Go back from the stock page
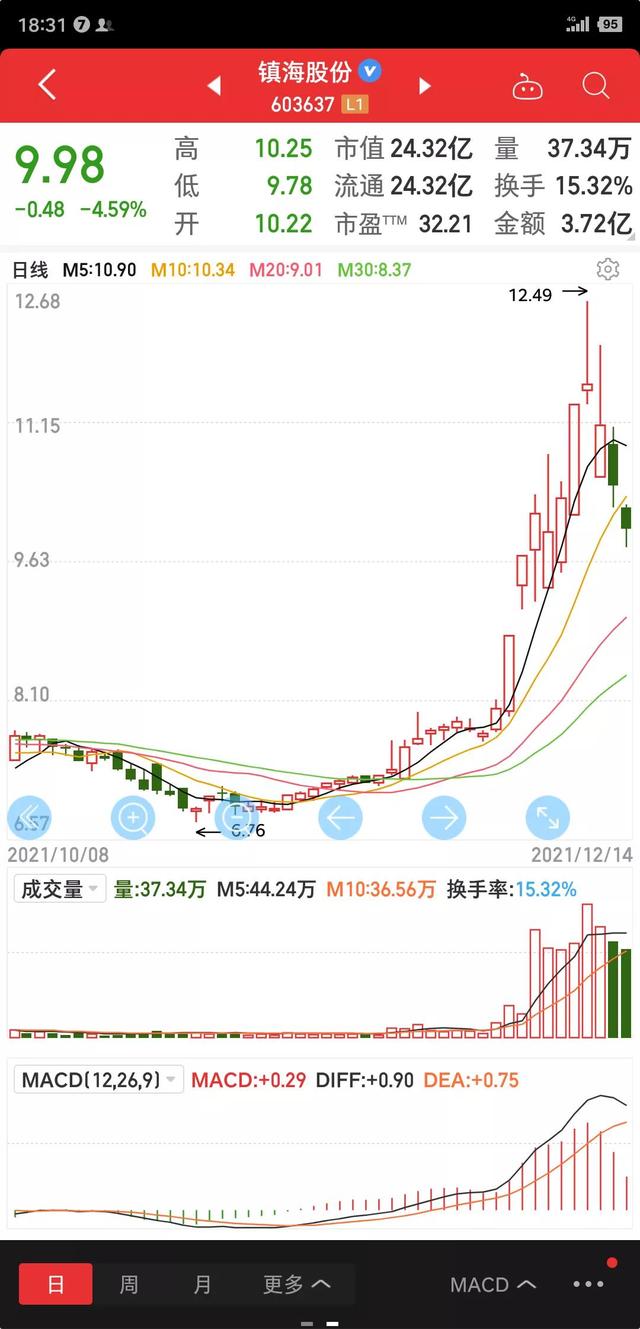Viewport: 640px width, 1329px height. [46, 85]
